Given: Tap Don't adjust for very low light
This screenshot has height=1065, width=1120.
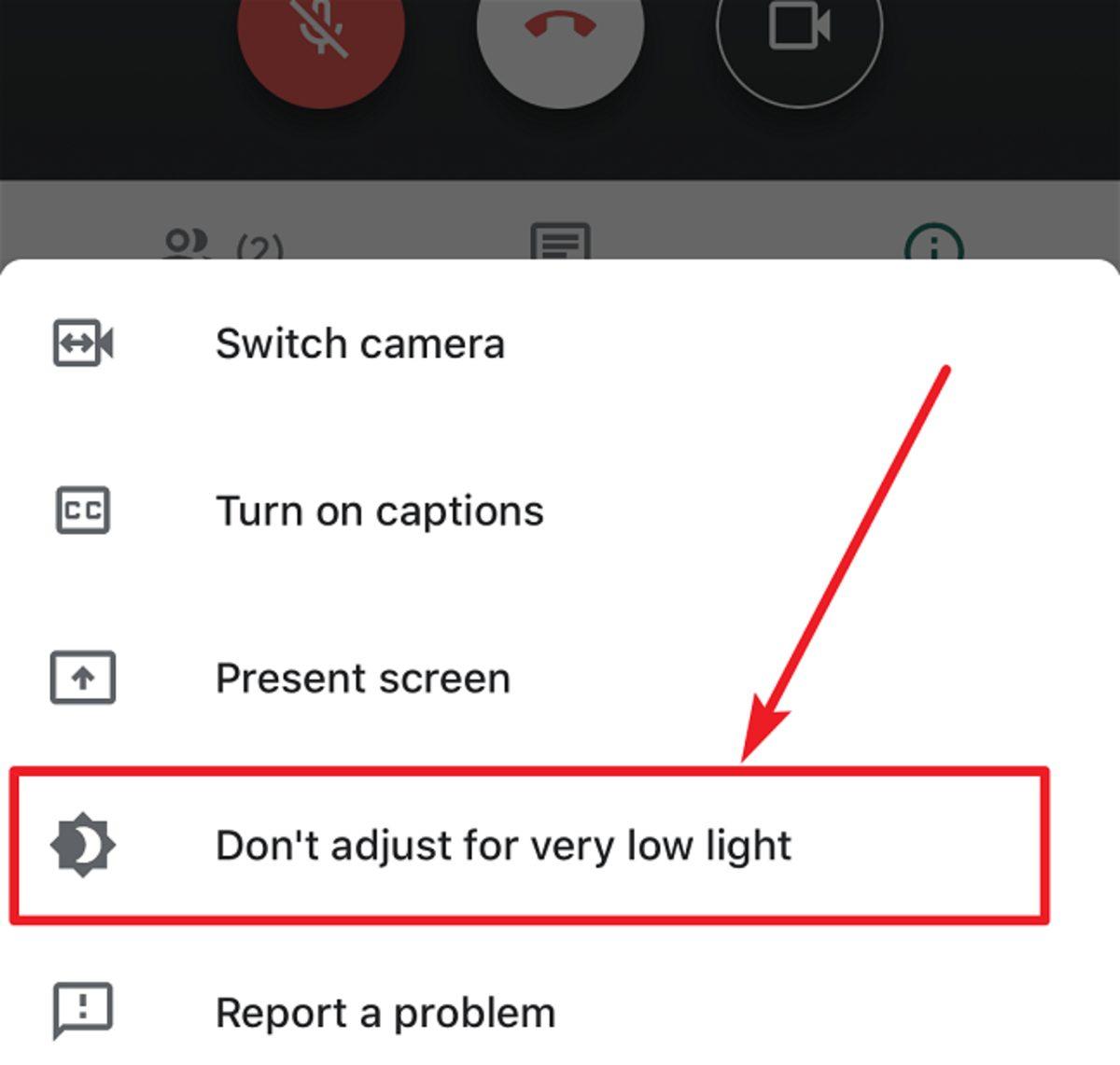Looking at the screenshot, I should (x=502, y=846).
